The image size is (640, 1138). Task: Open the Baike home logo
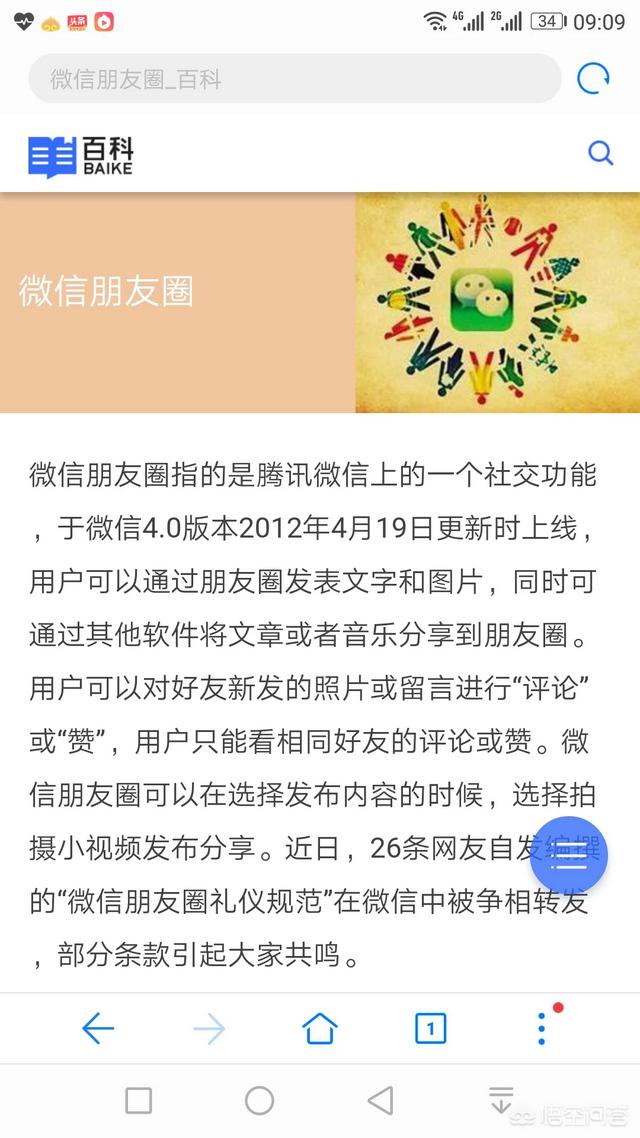[x=80, y=156]
